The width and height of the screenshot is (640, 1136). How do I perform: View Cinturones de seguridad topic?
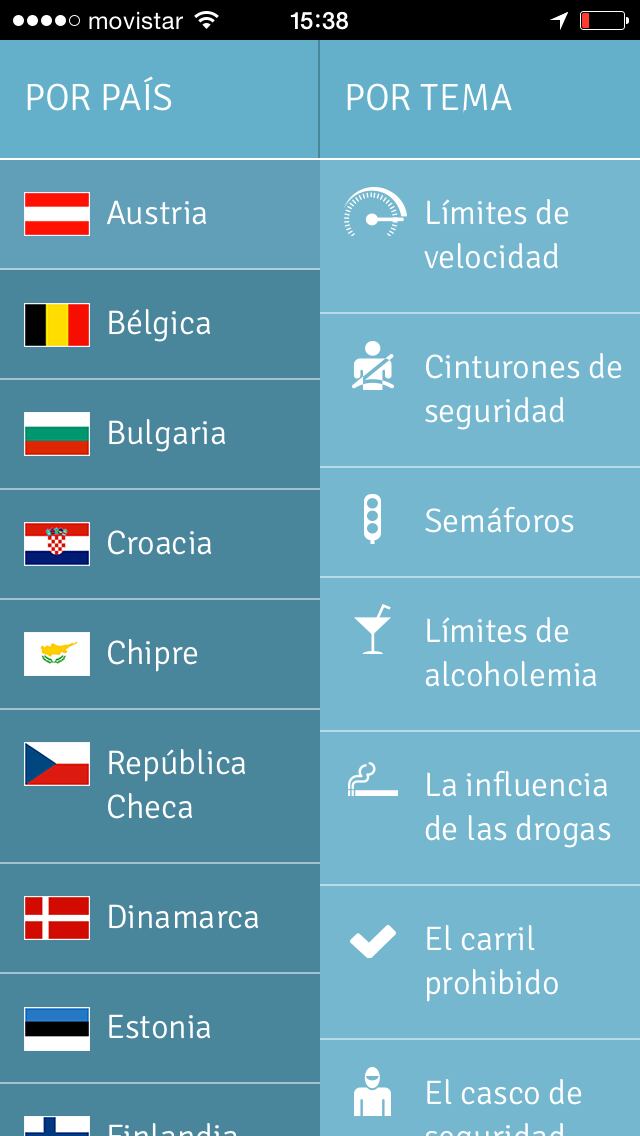tap(480, 389)
